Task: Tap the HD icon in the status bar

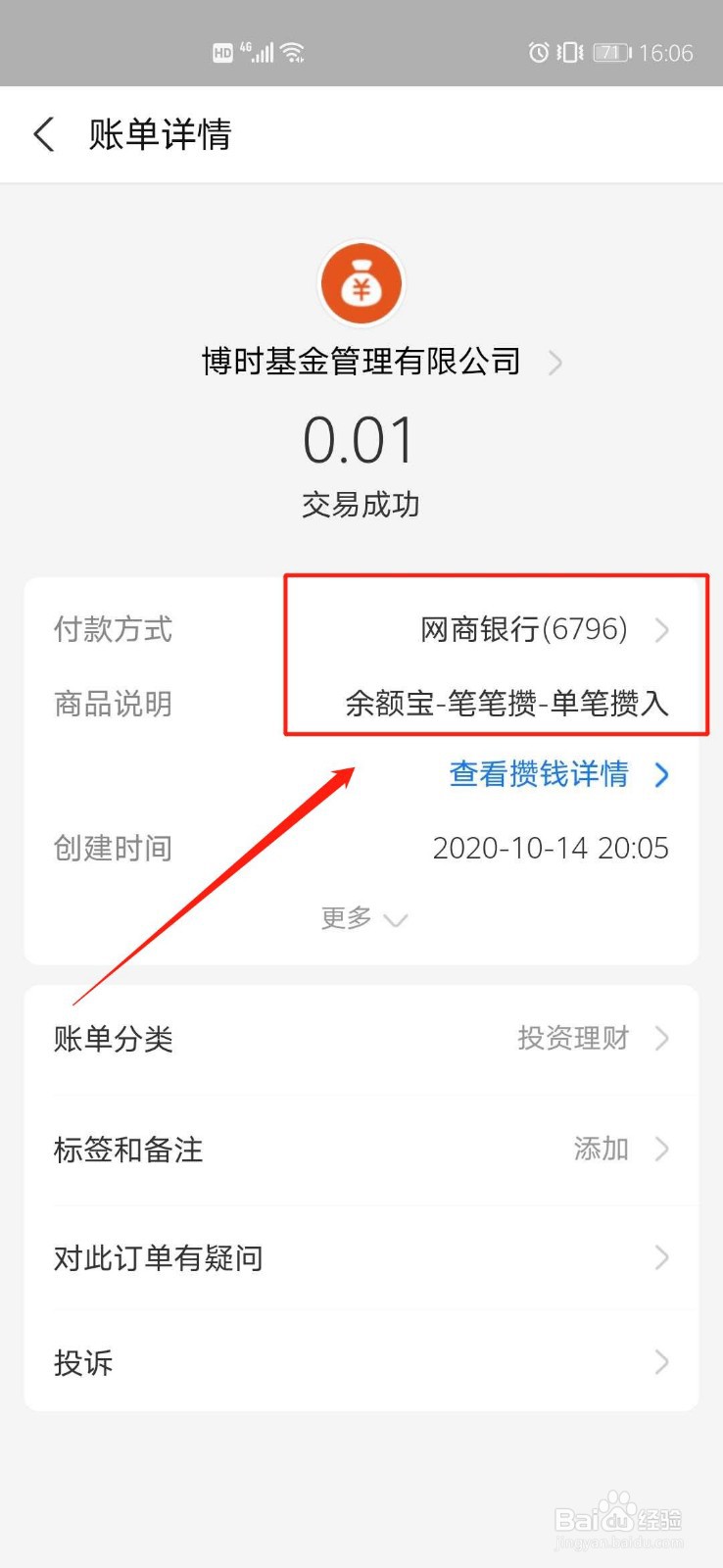Action: click(x=223, y=53)
